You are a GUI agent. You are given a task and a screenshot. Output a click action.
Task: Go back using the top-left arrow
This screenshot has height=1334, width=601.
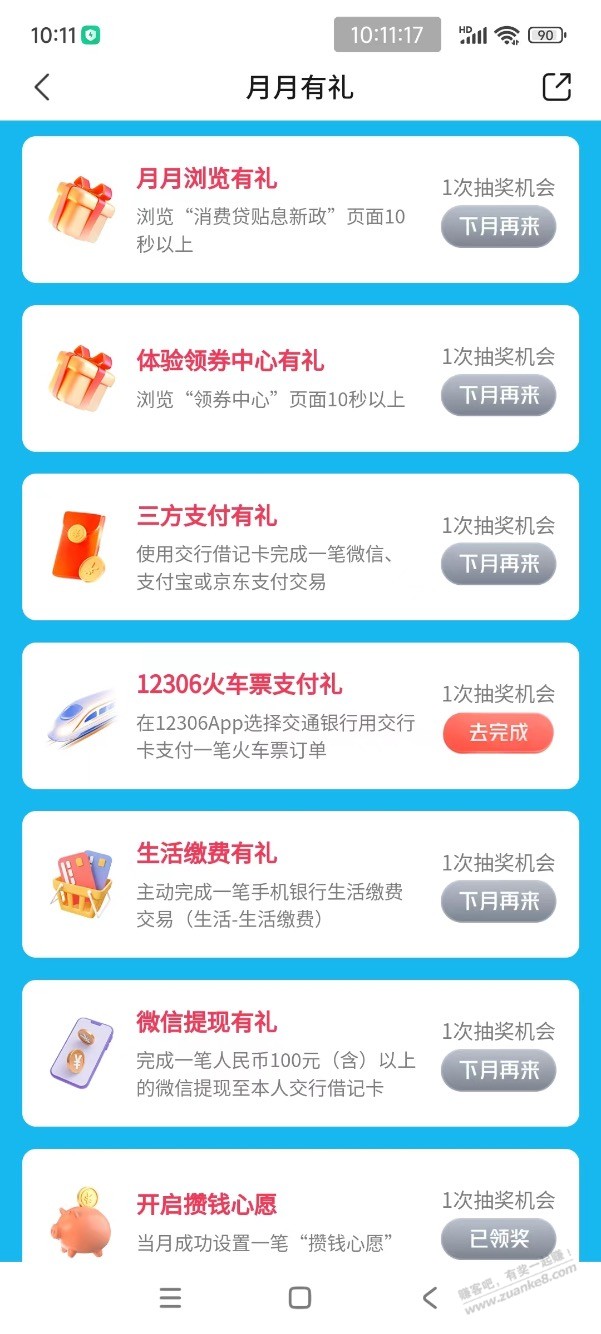(x=41, y=87)
